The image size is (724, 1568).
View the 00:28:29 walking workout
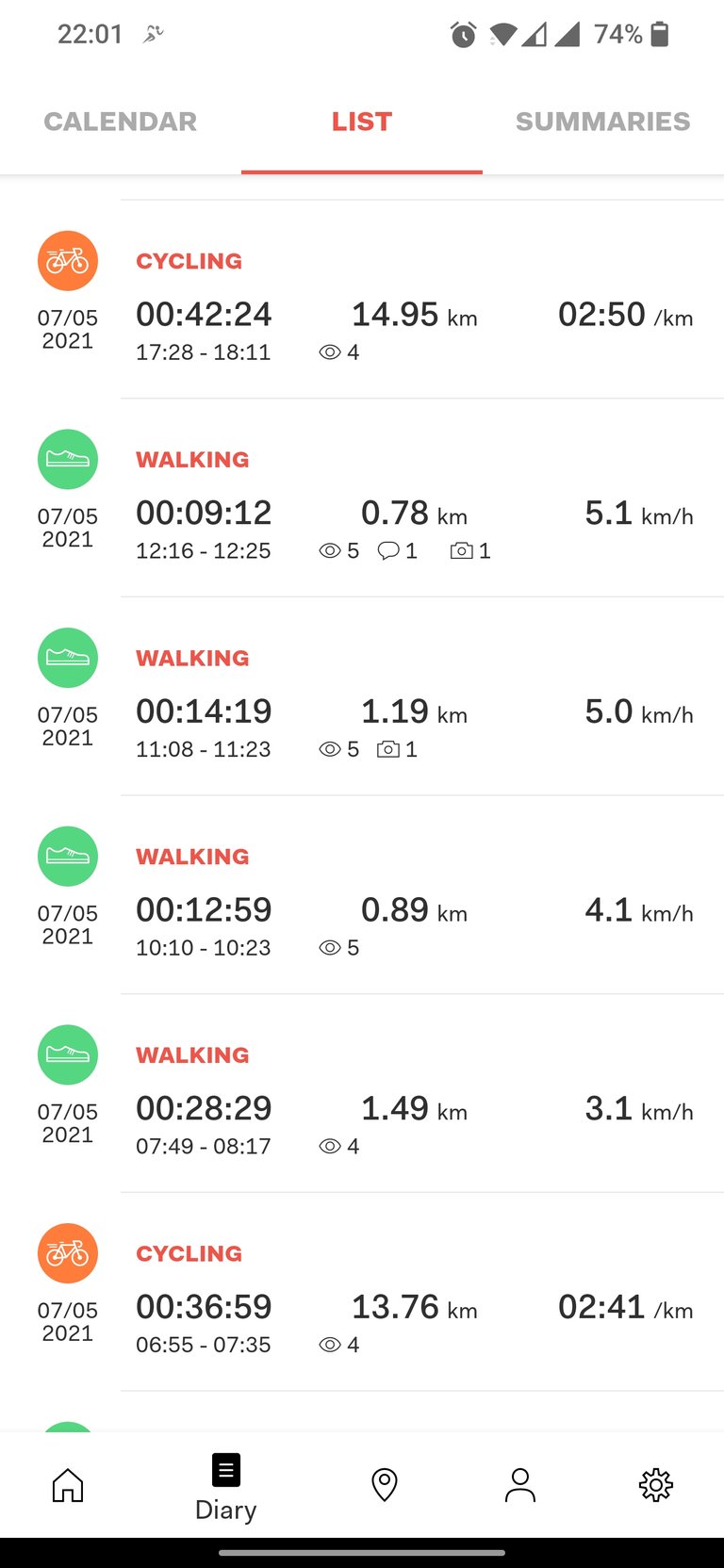tap(362, 1093)
